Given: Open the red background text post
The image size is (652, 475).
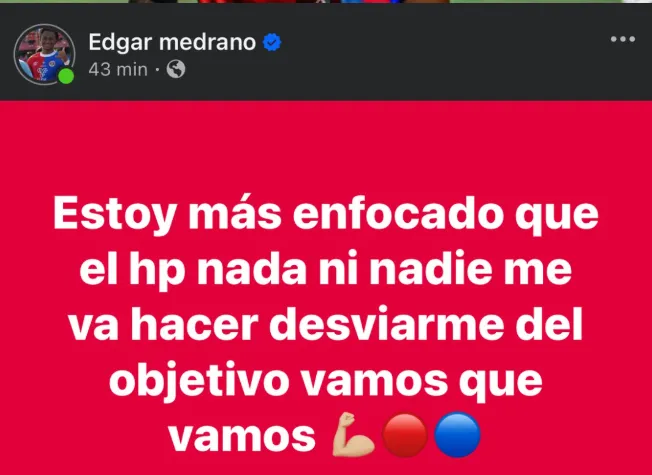Looking at the screenshot, I should click(x=326, y=300).
